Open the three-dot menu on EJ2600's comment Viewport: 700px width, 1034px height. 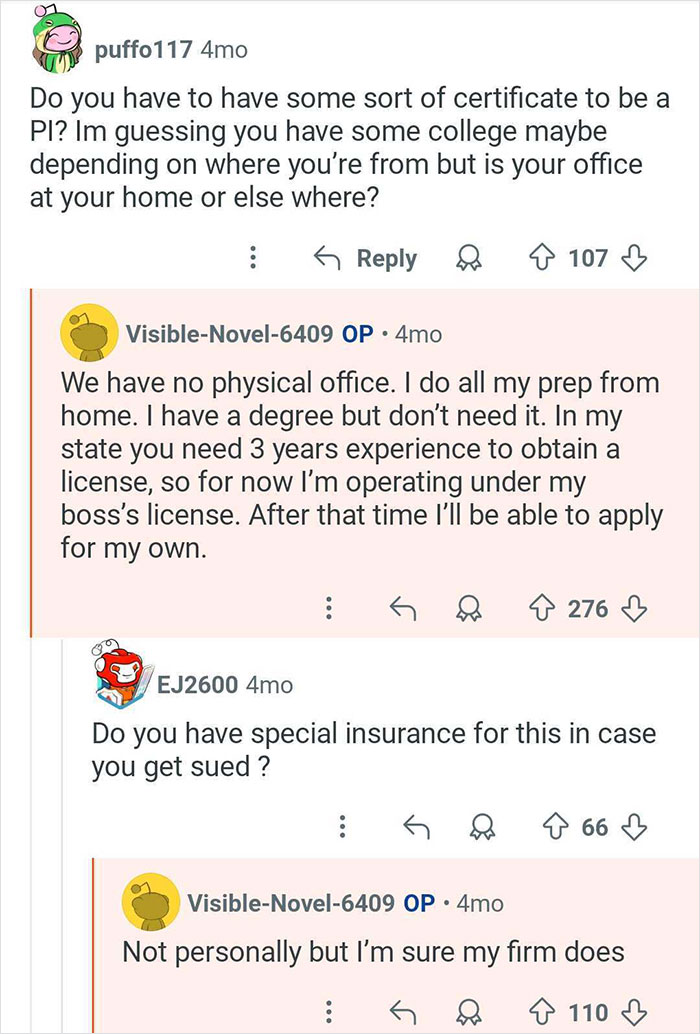click(x=340, y=826)
